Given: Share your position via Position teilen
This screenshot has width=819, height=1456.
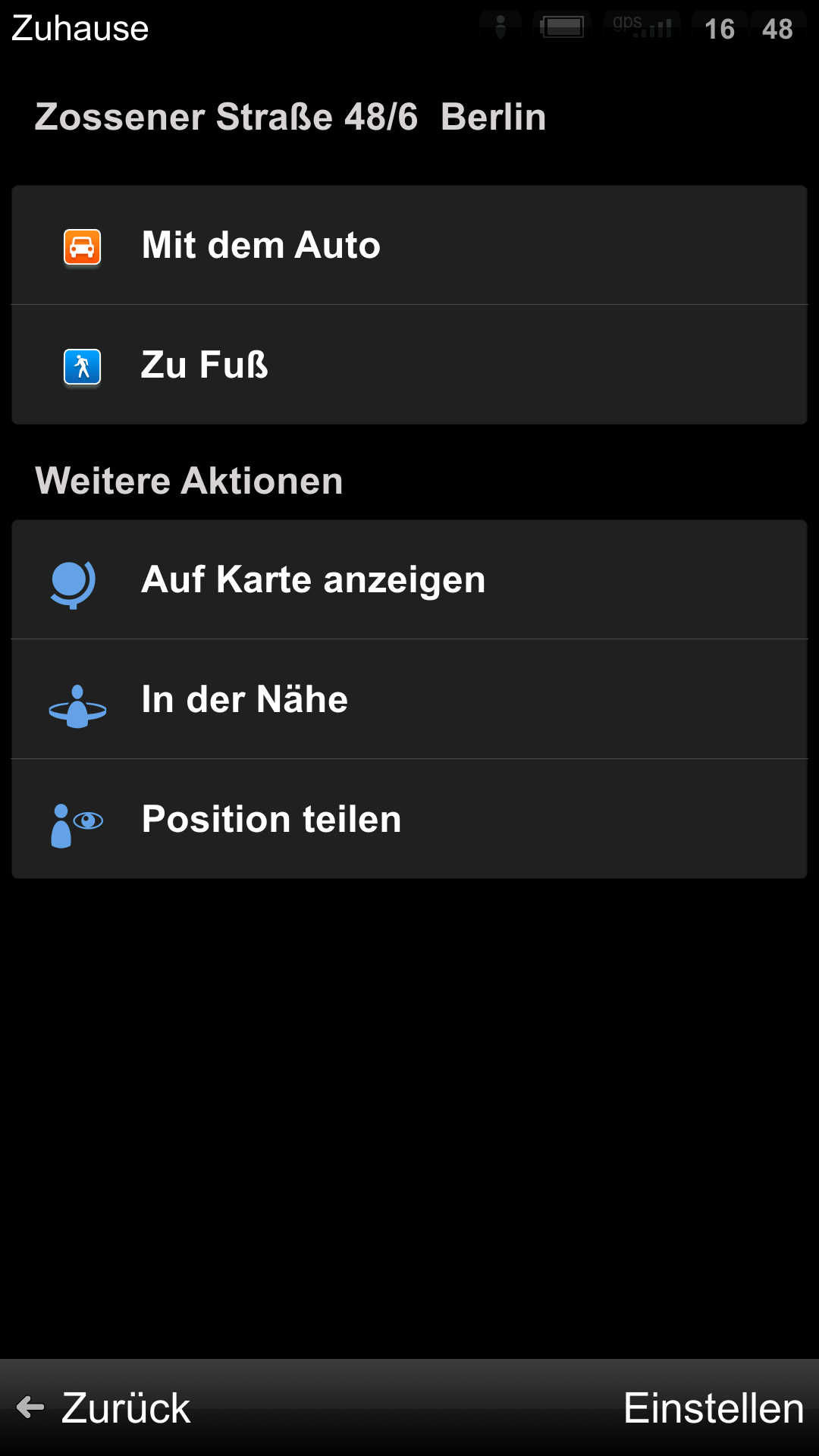Looking at the screenshot, I should 271,819.
